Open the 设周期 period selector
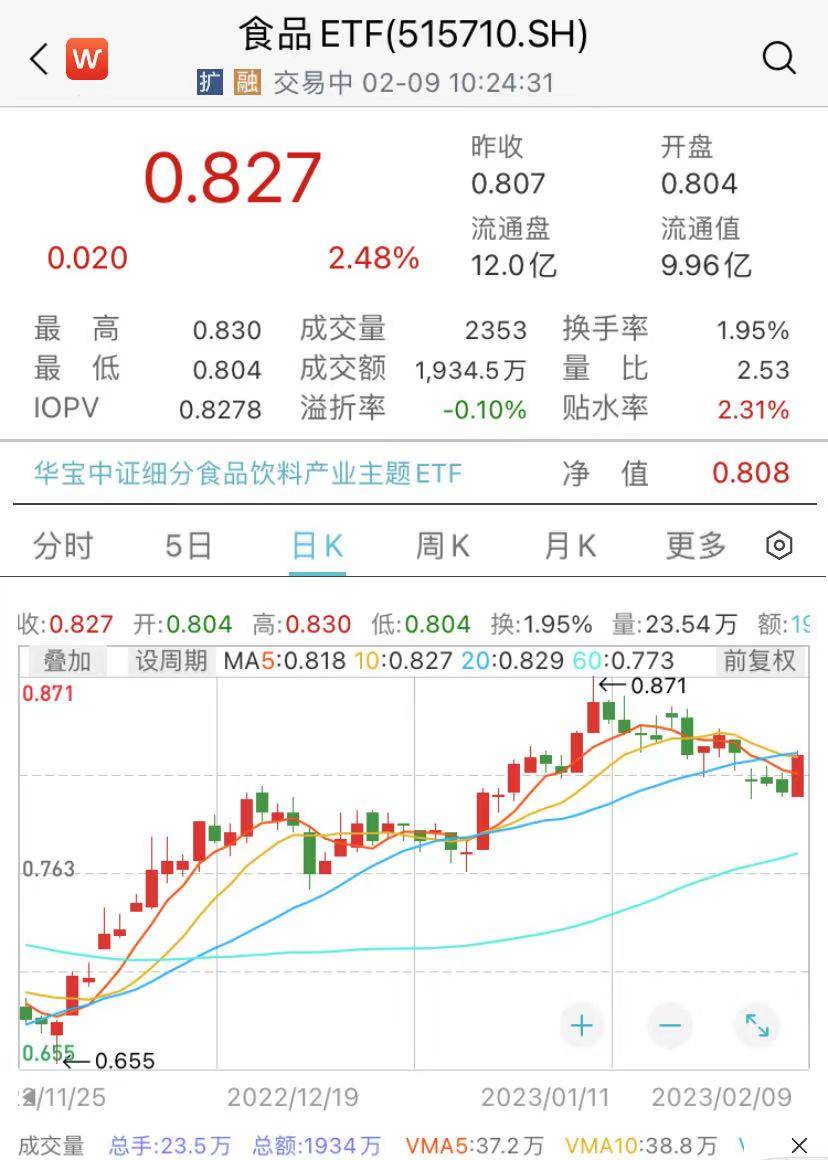The width and height of the screenshot is (828, 1160). tap(169, 662)
